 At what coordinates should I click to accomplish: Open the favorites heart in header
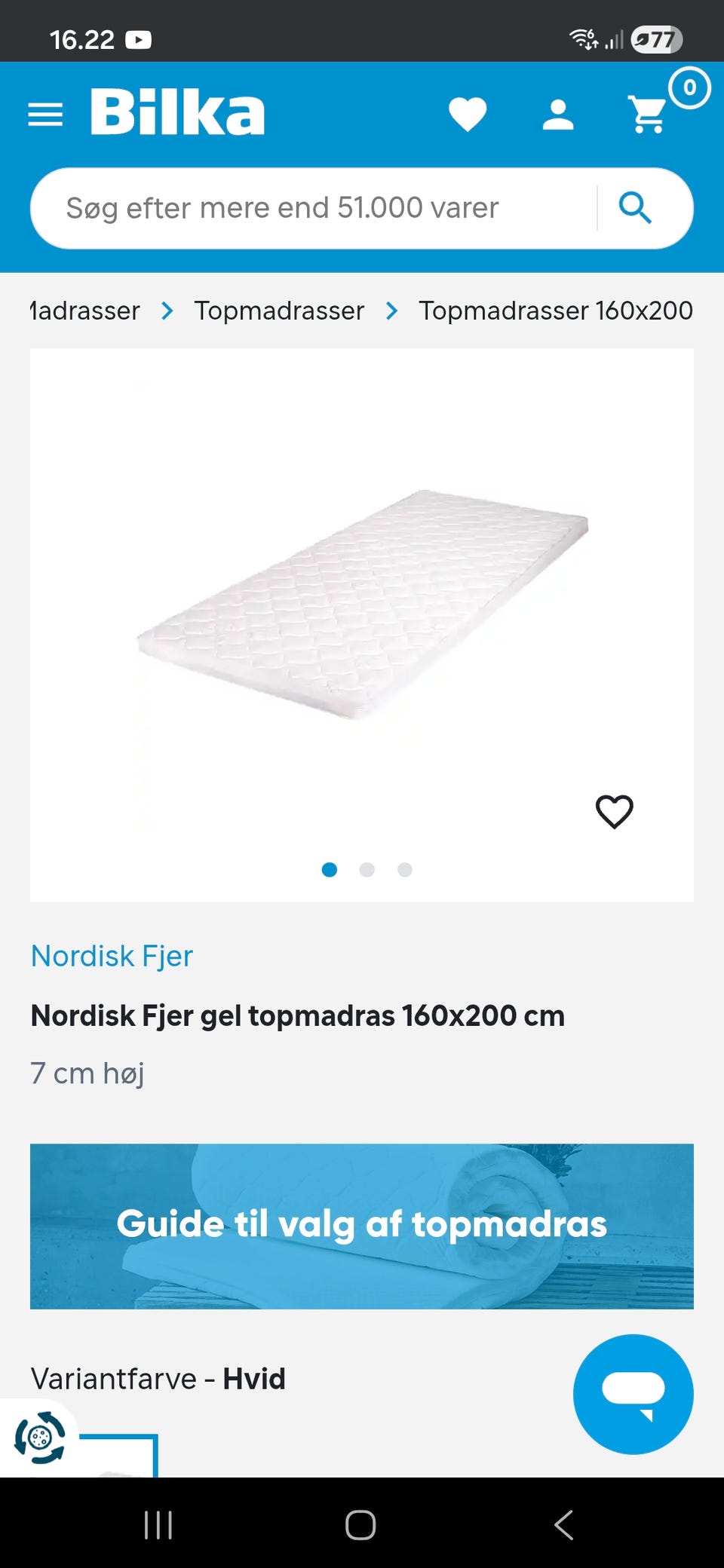pyautogui.click(x=468, y=115)
